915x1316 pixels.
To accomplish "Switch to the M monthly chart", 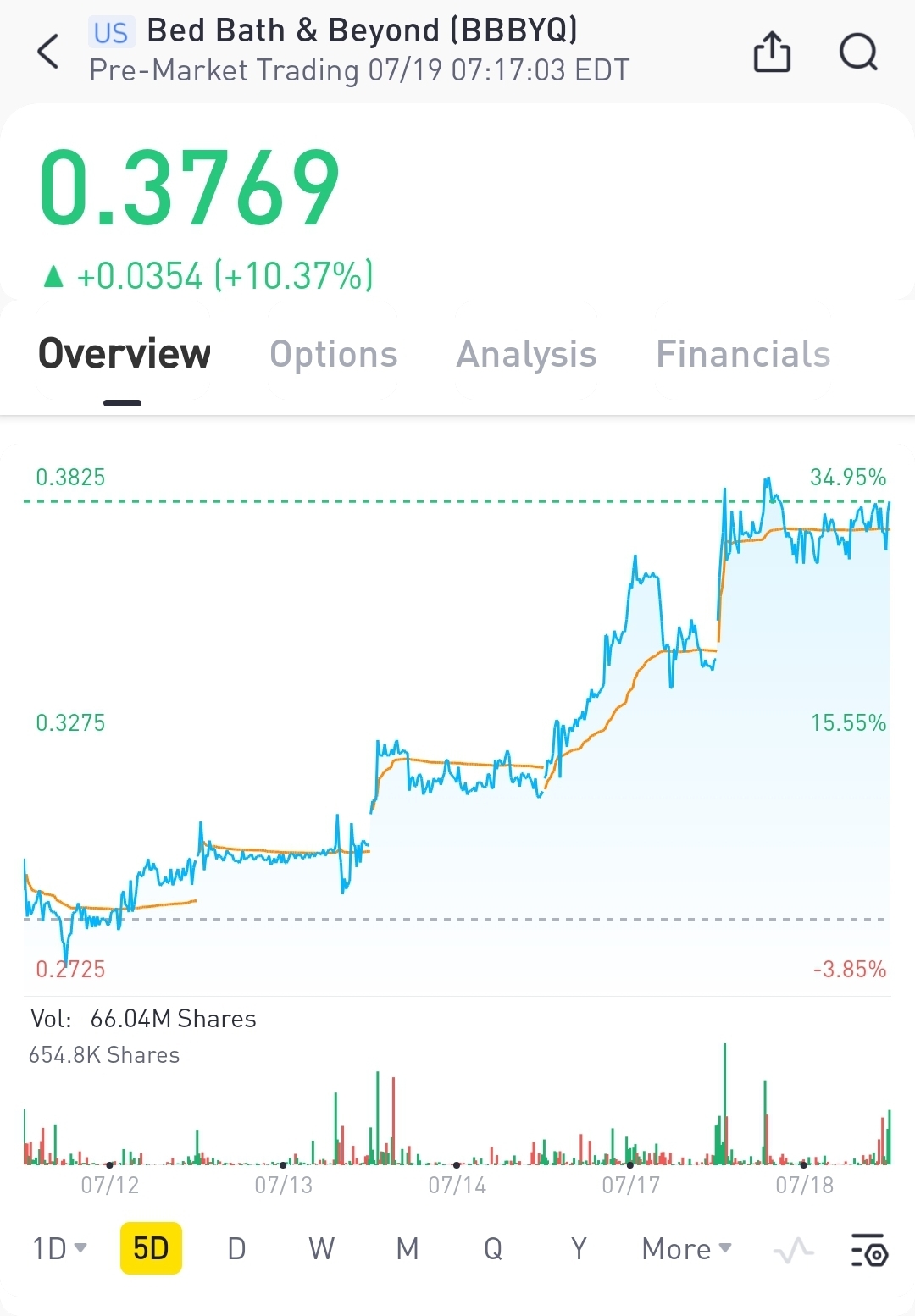I will 408,1248.
